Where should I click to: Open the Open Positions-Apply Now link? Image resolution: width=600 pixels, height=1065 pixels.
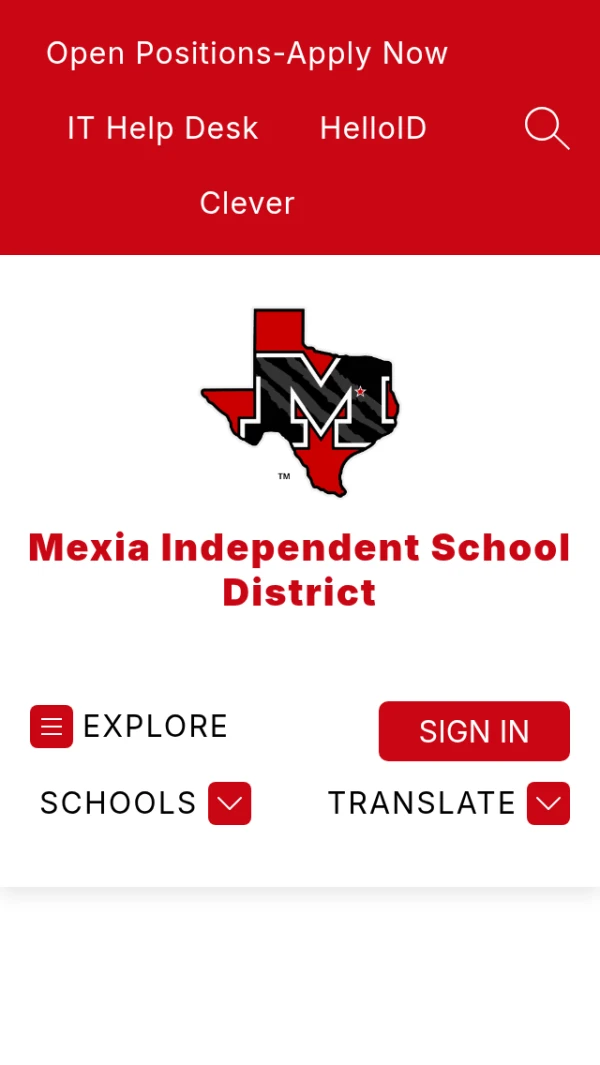click(x=247, y=53)
